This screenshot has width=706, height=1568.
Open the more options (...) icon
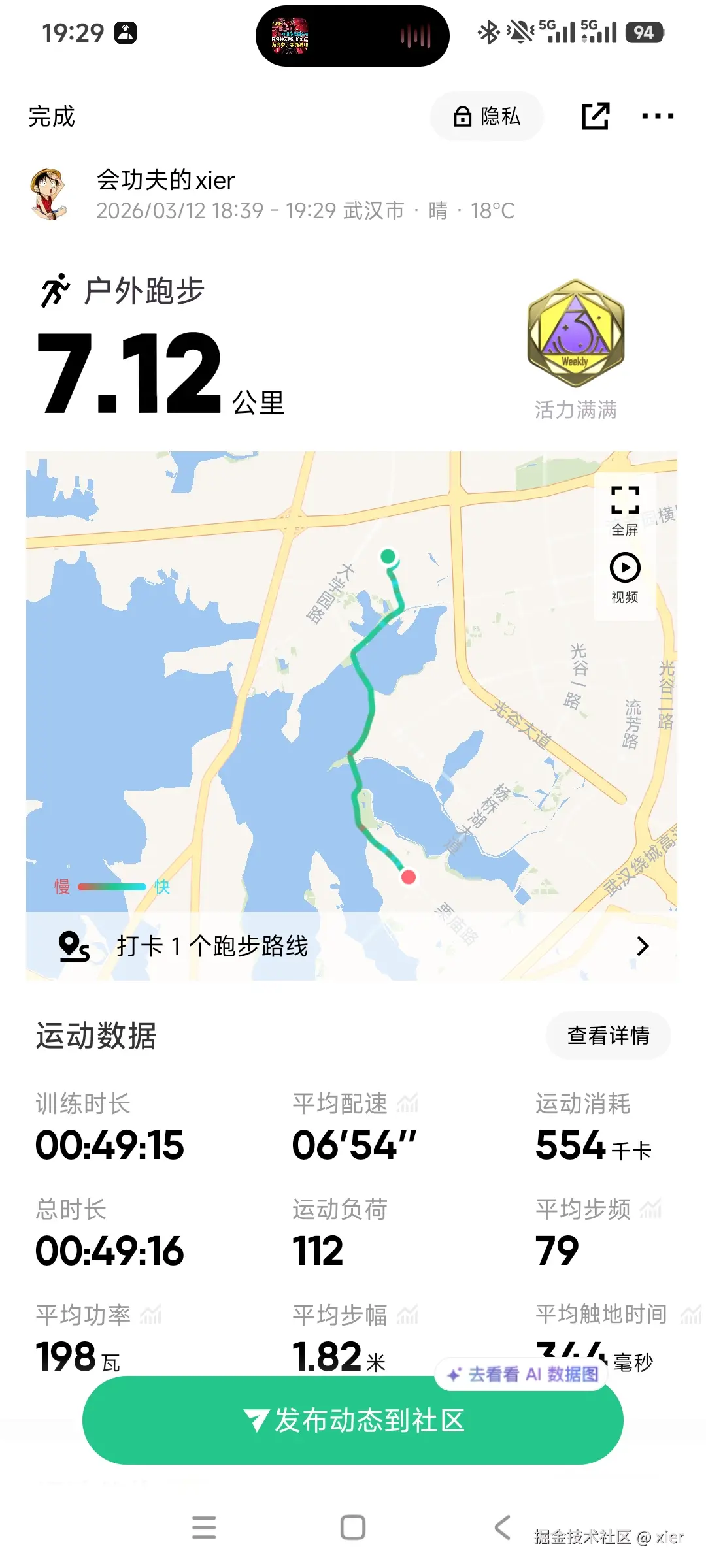tap(658, 116)
